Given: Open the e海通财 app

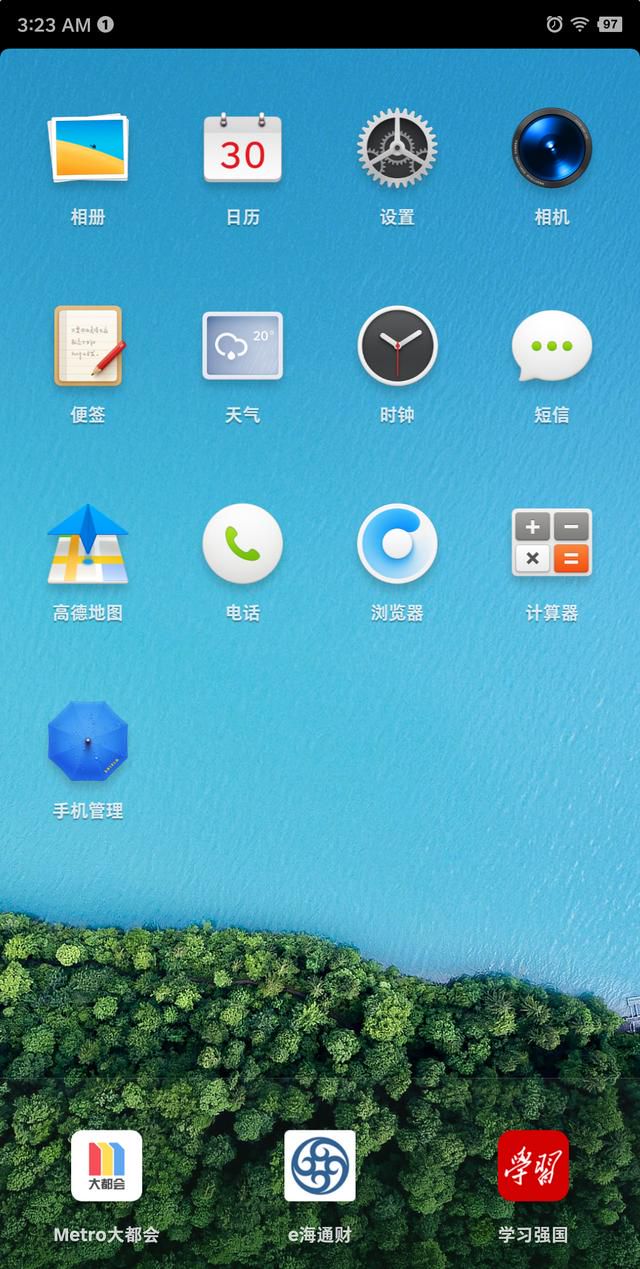Looking at the screenshot, I should coord(320,1166).
